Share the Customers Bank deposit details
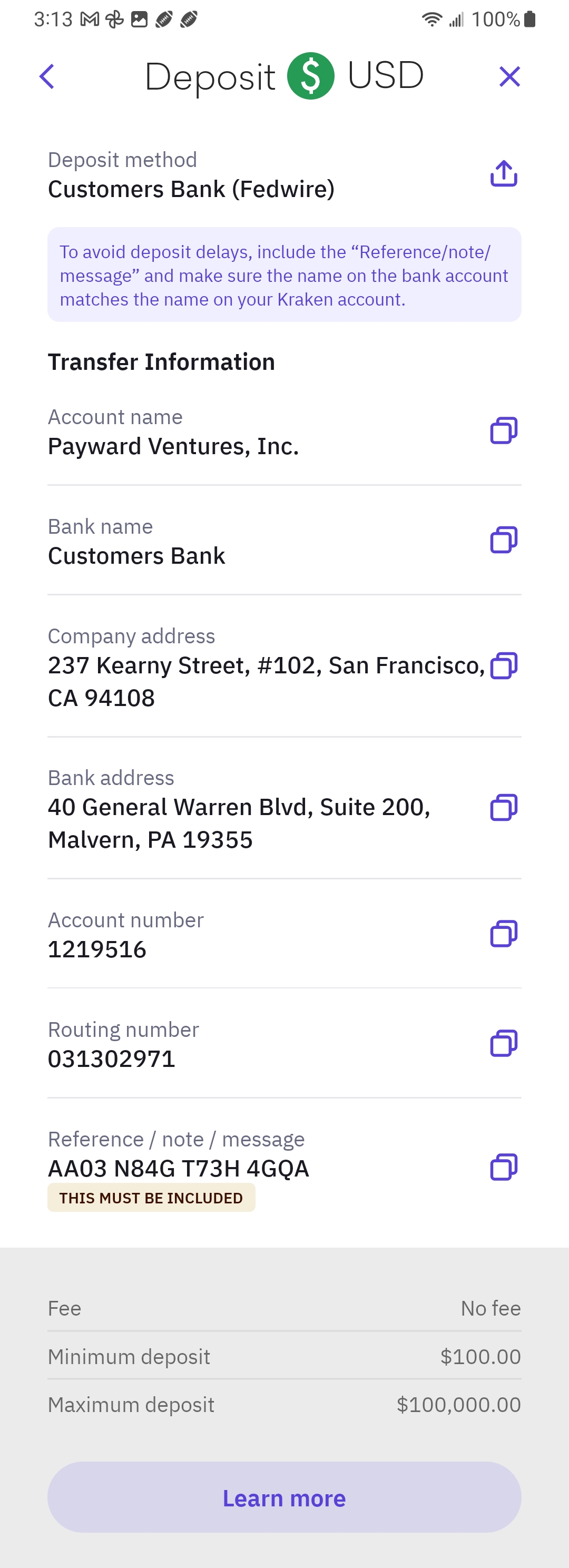 click(x=503, y=174)
